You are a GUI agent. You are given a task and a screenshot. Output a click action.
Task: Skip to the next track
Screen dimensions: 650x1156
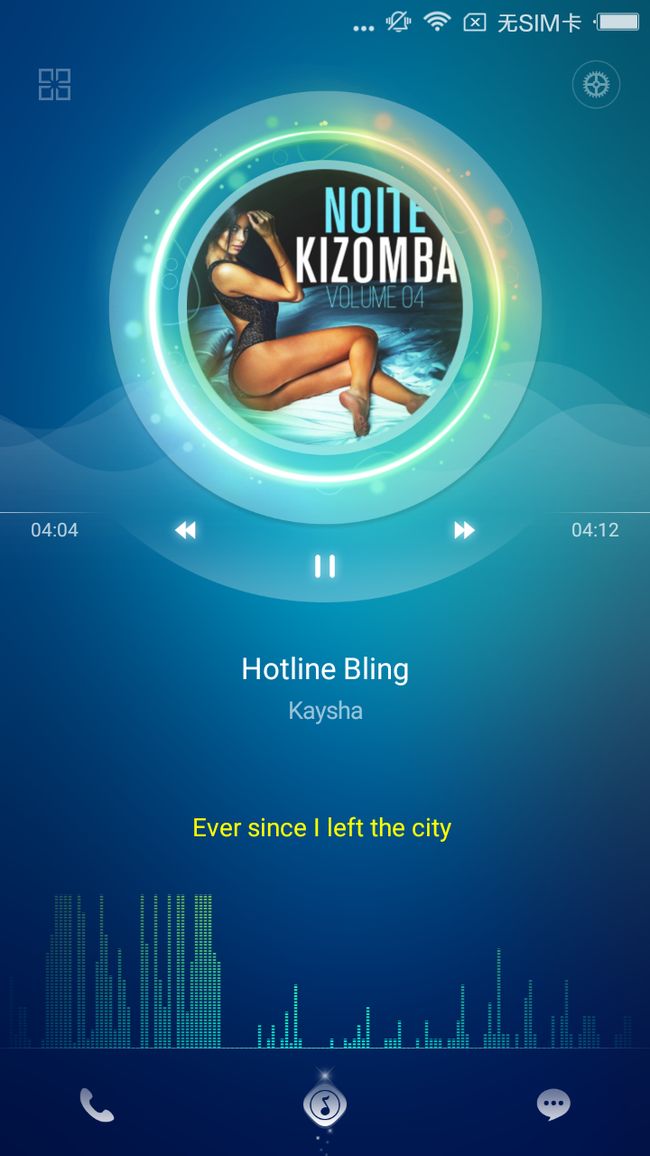(464, 529)
